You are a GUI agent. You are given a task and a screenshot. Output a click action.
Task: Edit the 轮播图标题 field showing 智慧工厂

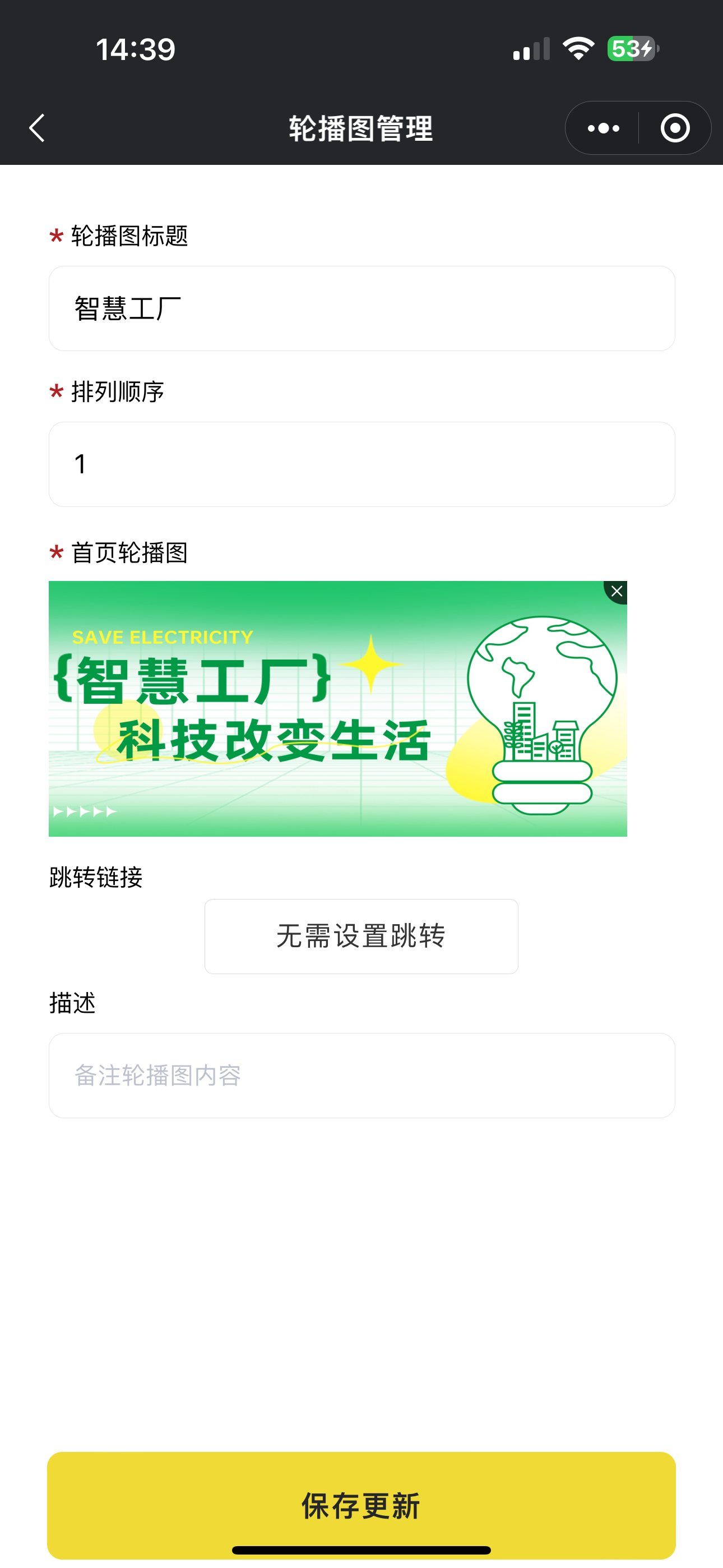pyautogui.click(x=361, y=308)
